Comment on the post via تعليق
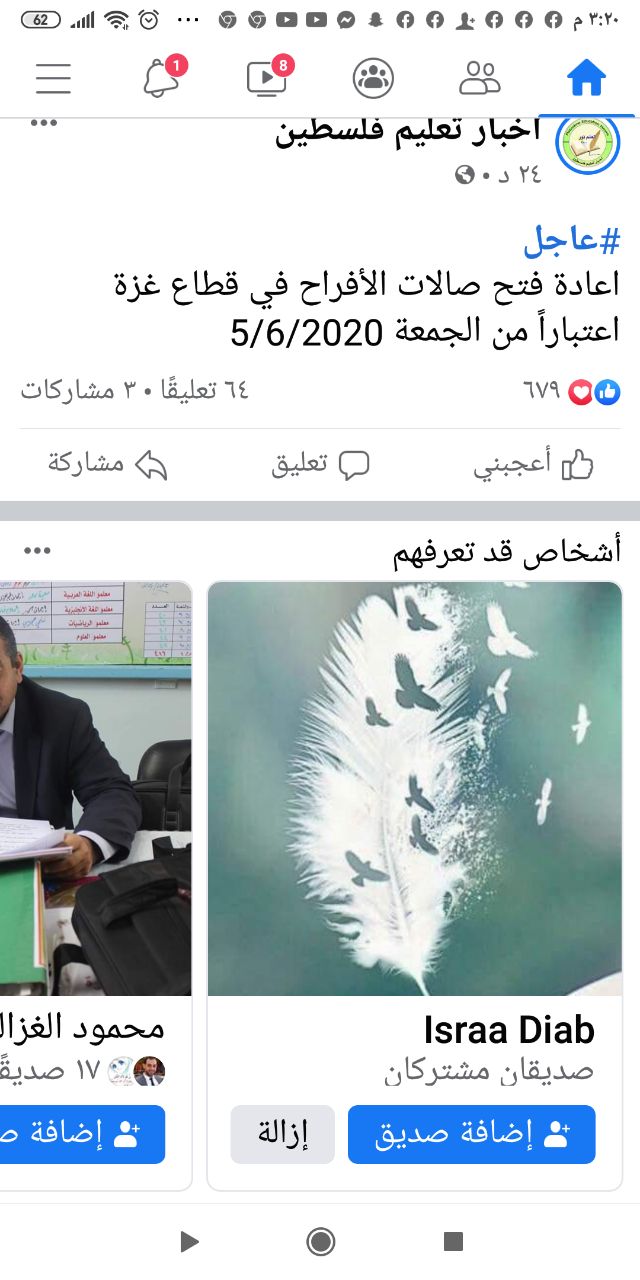 pos(320,464)
